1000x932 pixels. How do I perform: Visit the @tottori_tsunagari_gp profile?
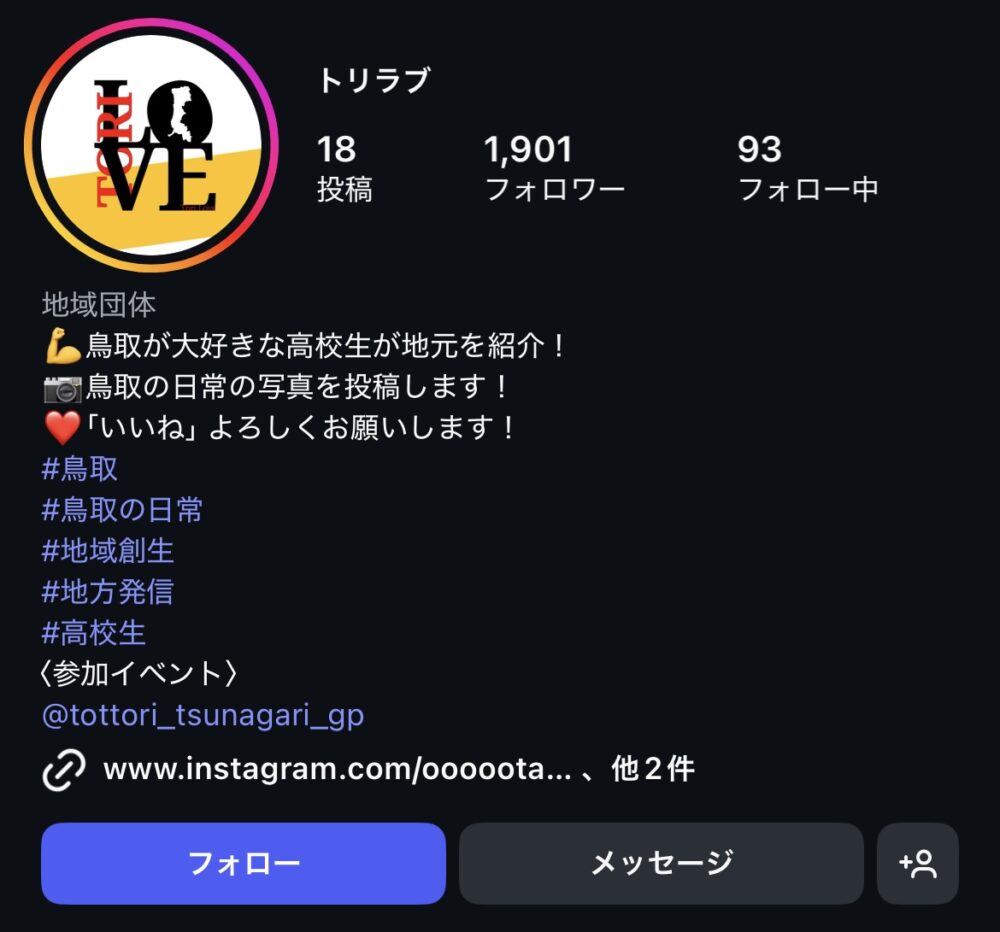point(203,715)
